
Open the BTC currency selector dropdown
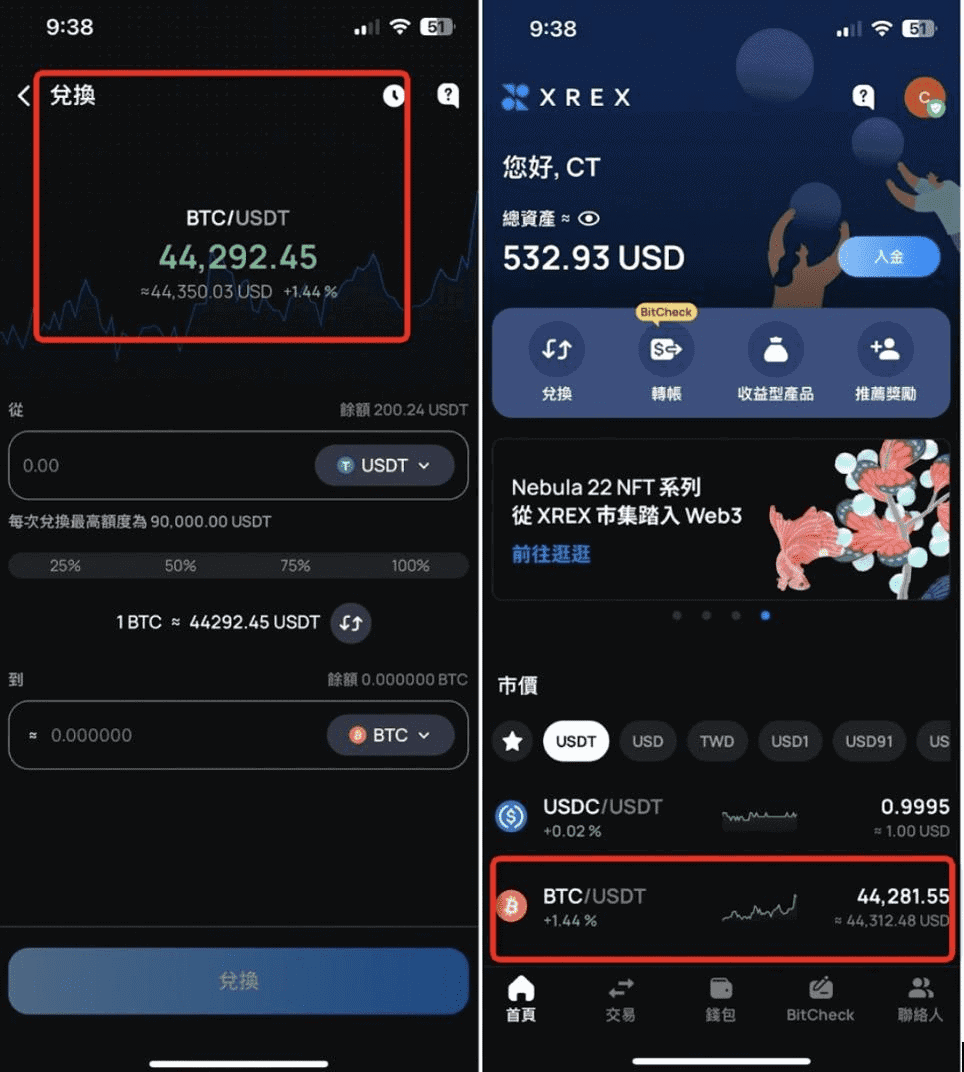coord(390,735)
